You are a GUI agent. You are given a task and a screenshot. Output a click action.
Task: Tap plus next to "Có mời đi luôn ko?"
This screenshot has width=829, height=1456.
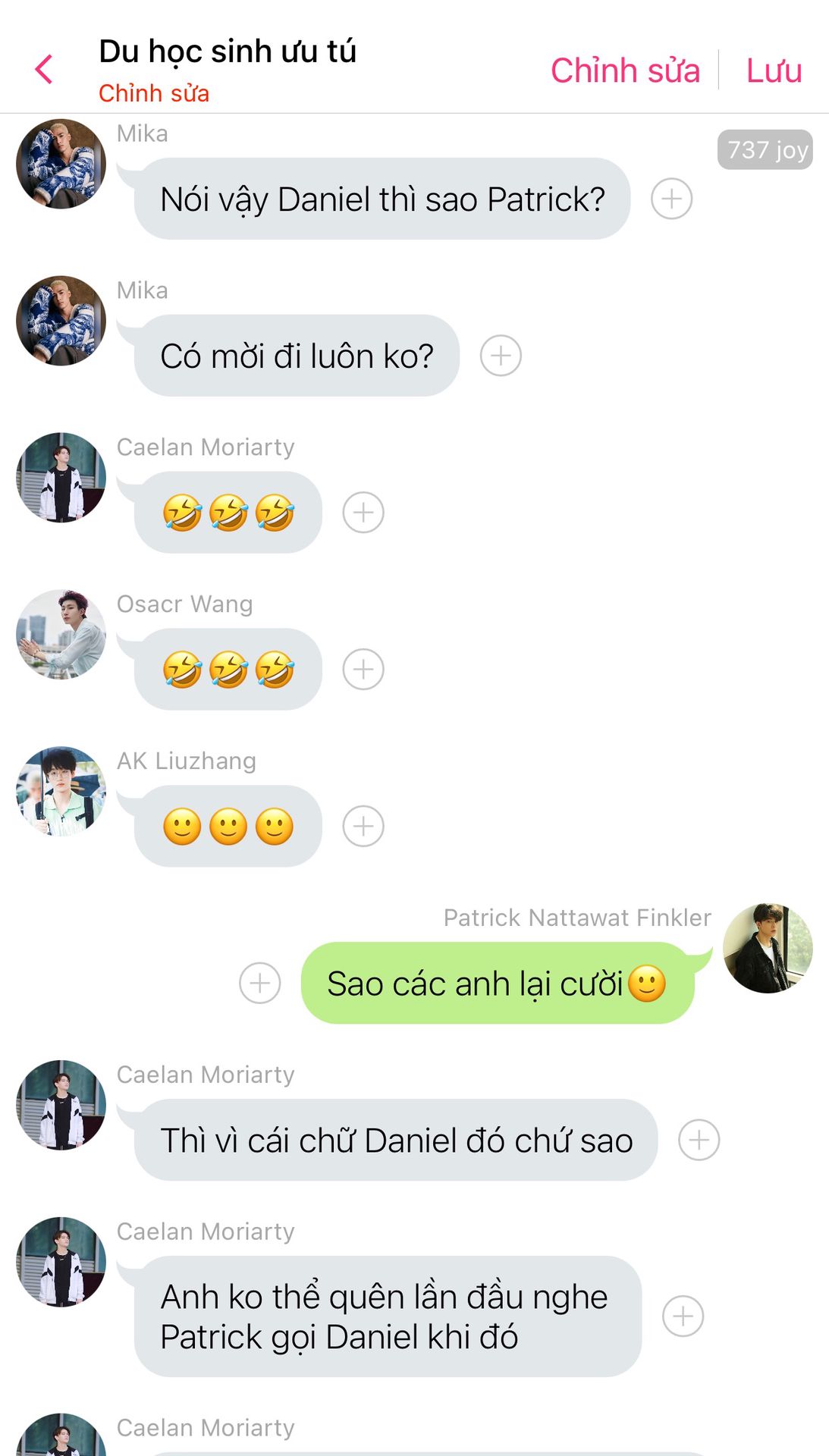(501, 356)
